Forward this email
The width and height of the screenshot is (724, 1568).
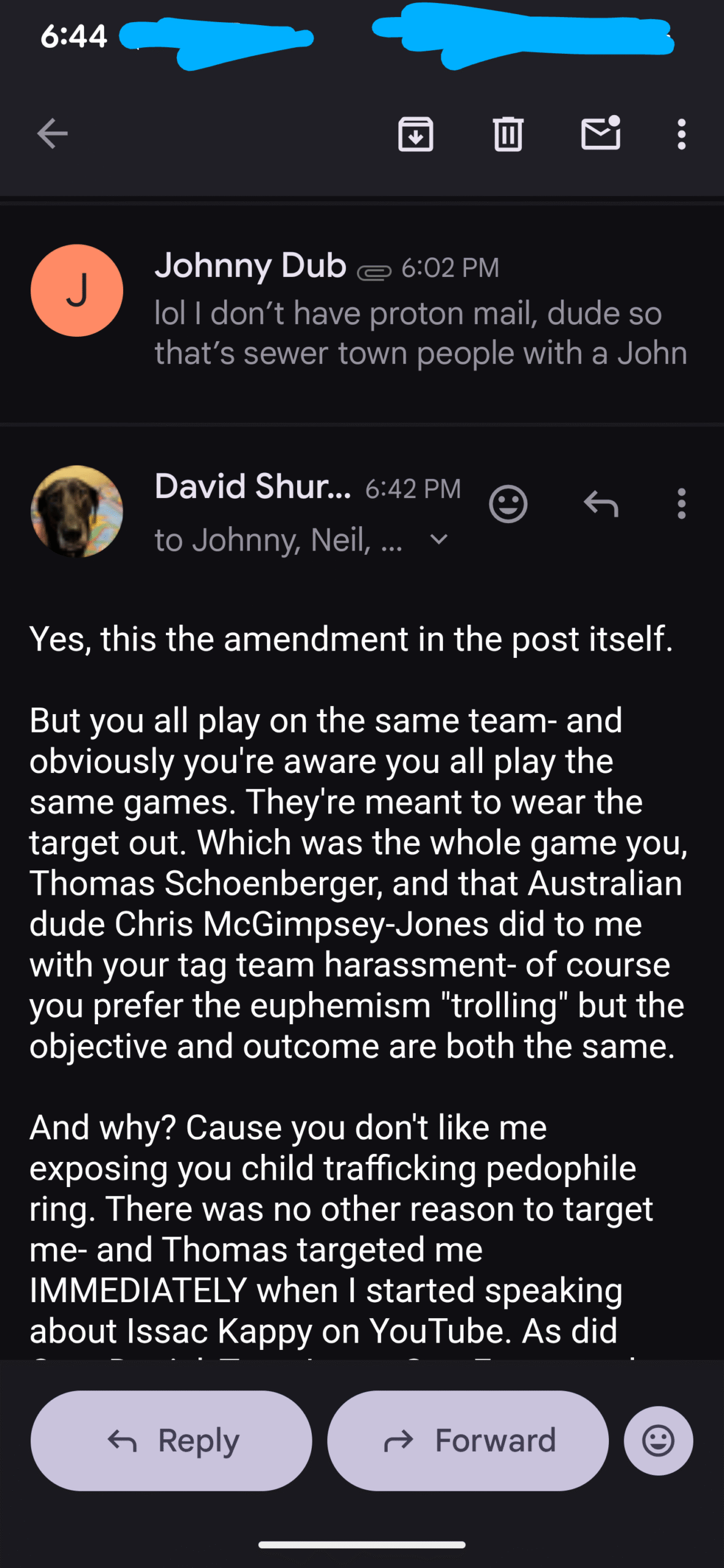click(x=468, y=1441)
